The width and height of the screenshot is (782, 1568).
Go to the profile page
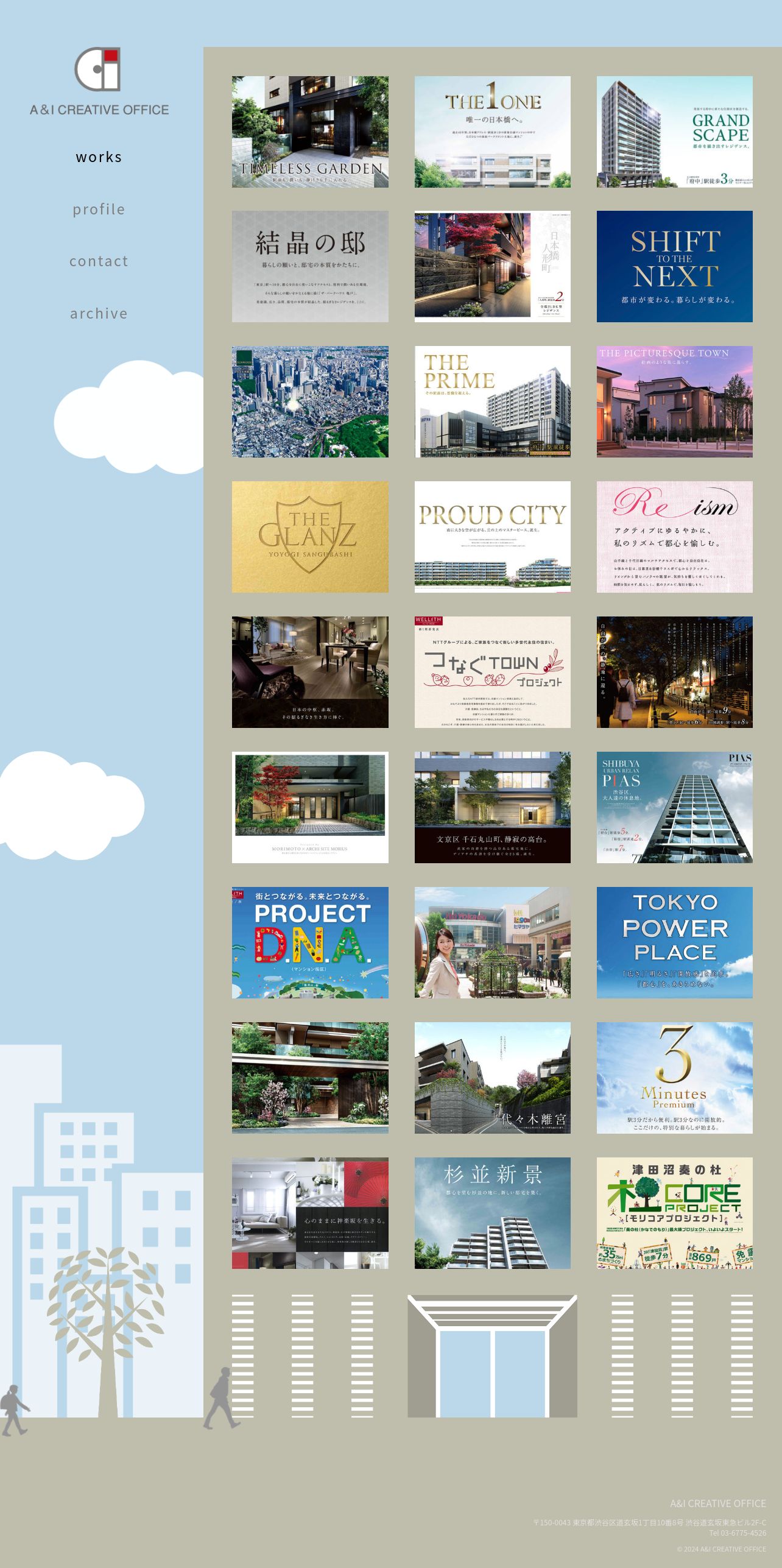[99, 210]
